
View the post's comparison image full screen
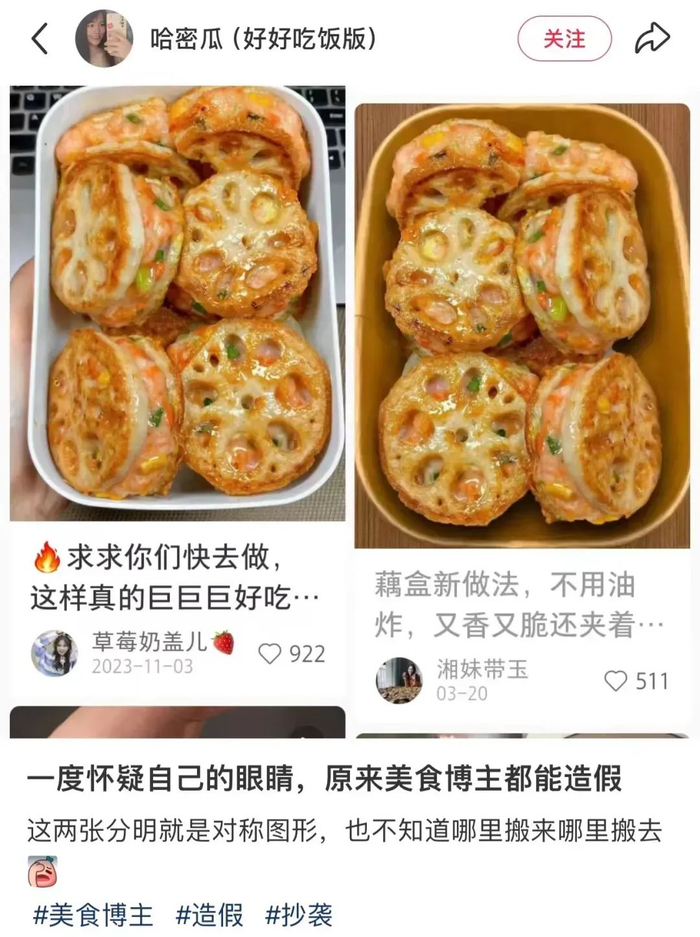coord(350,400)
